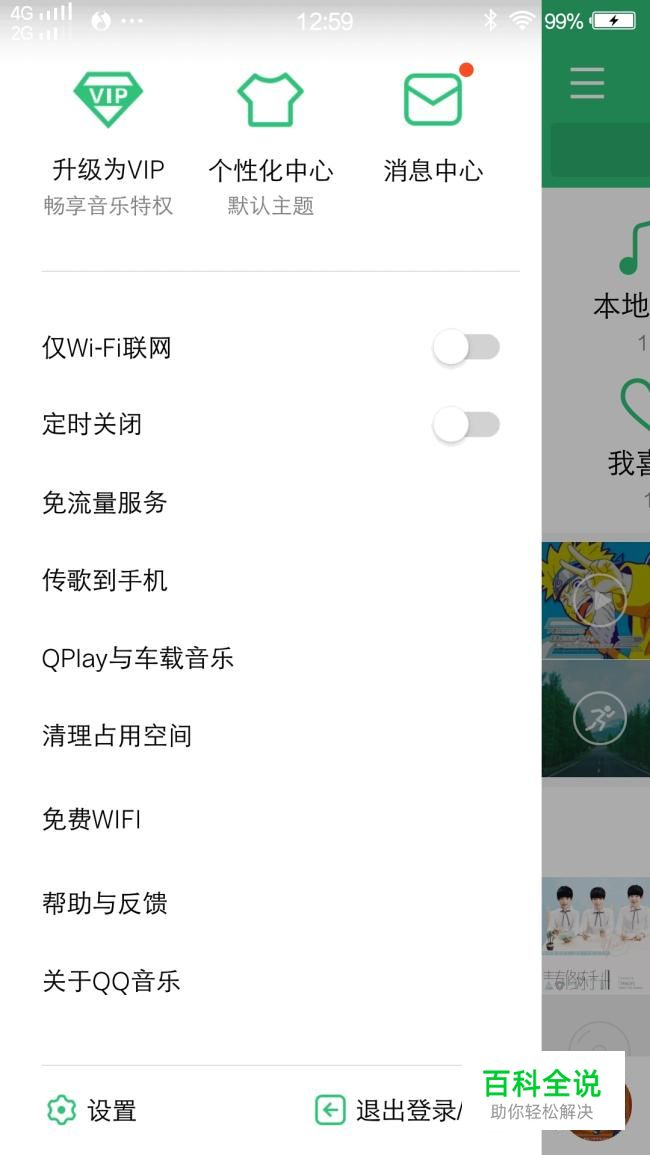Open 设置 settings

click(x=91, y=1110)
